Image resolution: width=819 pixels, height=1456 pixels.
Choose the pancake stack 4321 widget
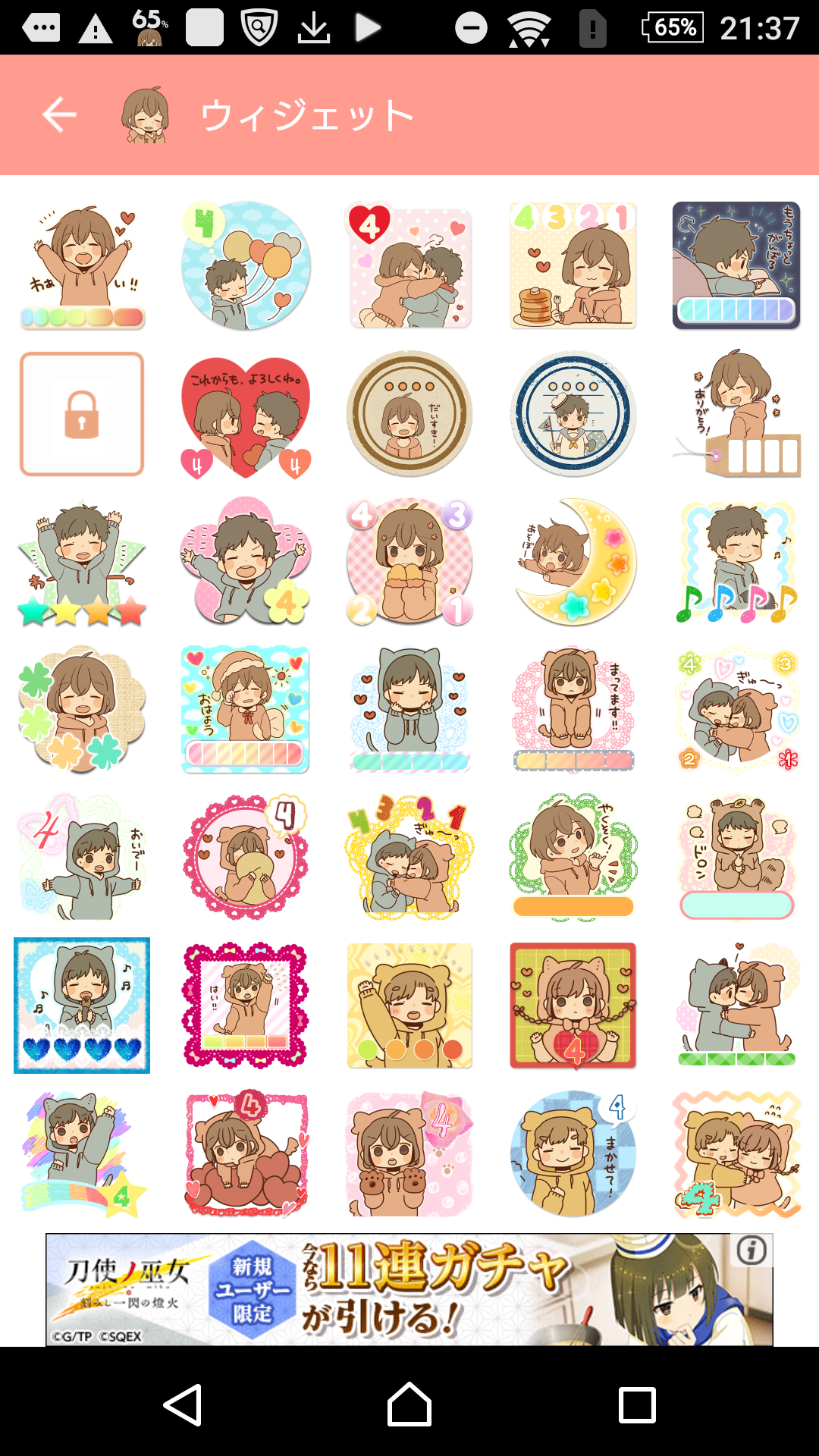click(573, 265)
